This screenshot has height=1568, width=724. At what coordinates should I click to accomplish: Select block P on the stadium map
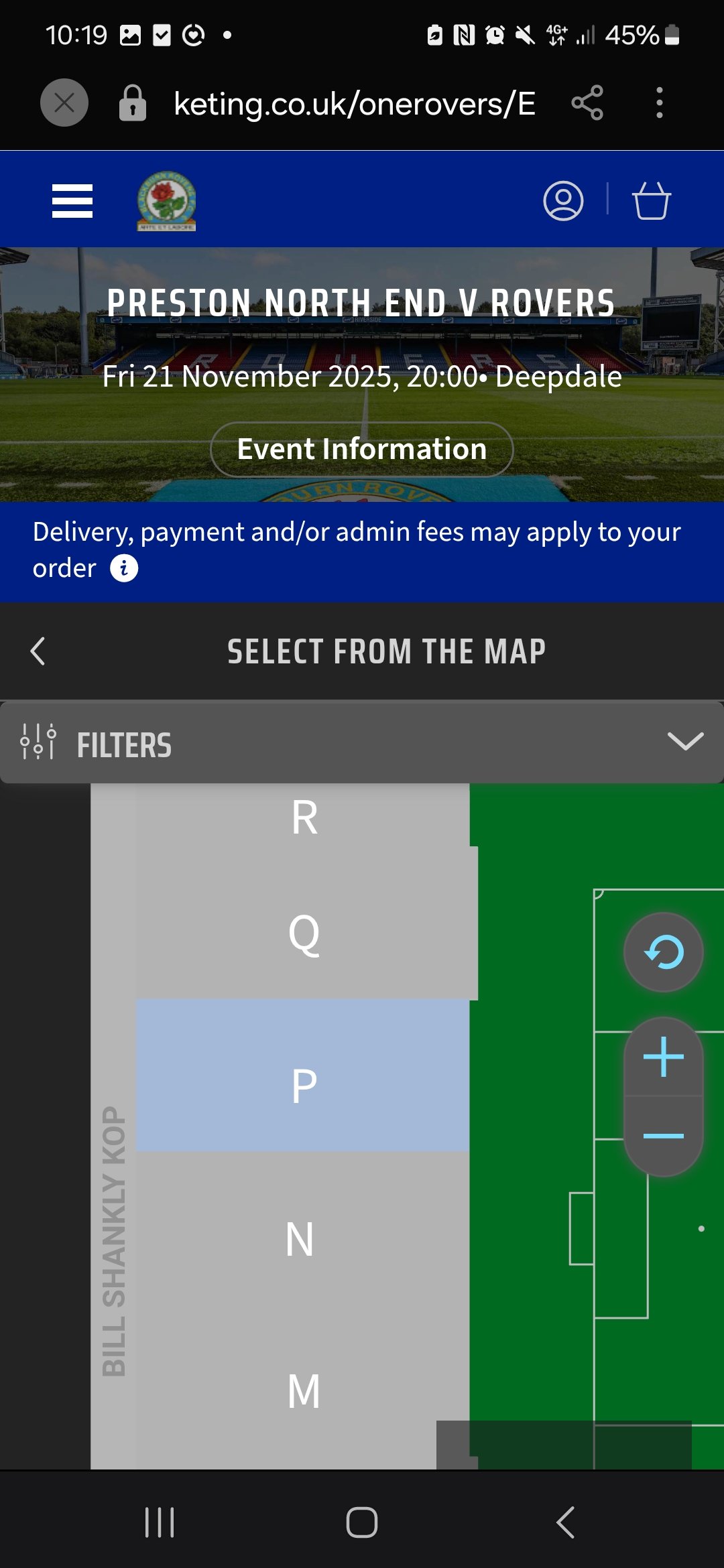coord(303,1076)
